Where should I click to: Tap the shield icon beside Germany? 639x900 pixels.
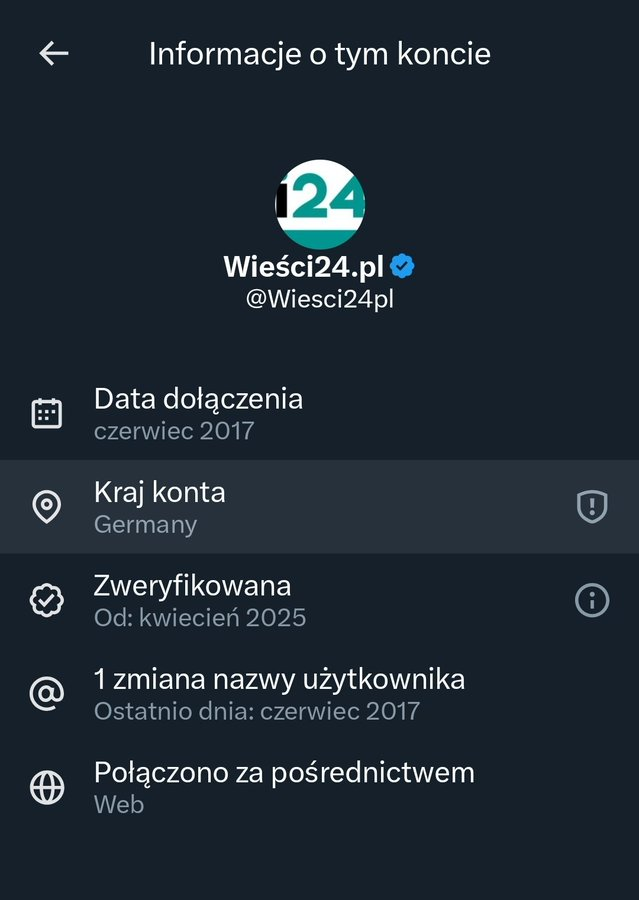pos(592,507)
